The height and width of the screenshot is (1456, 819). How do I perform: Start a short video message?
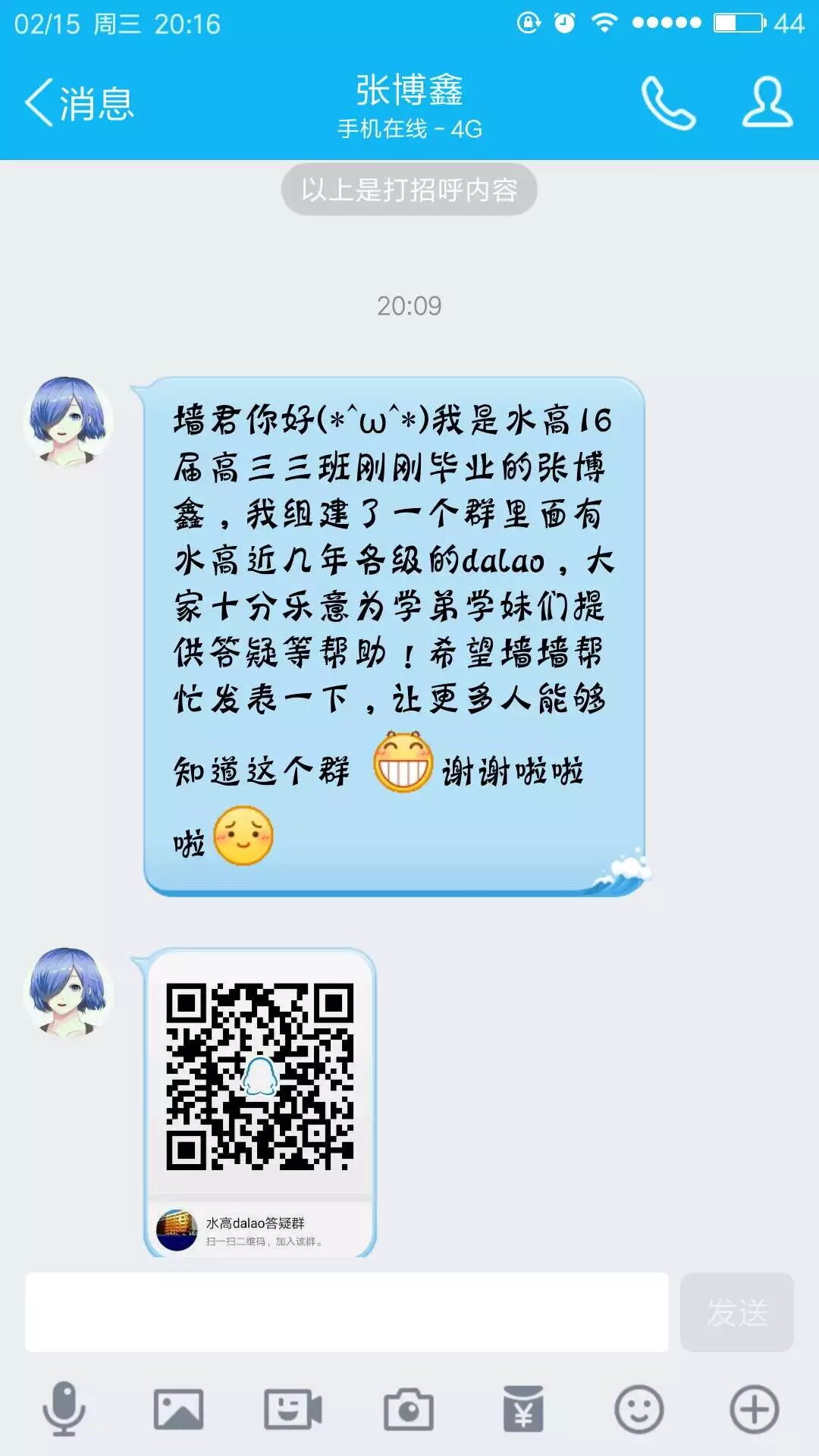(x=293, y=1409)
